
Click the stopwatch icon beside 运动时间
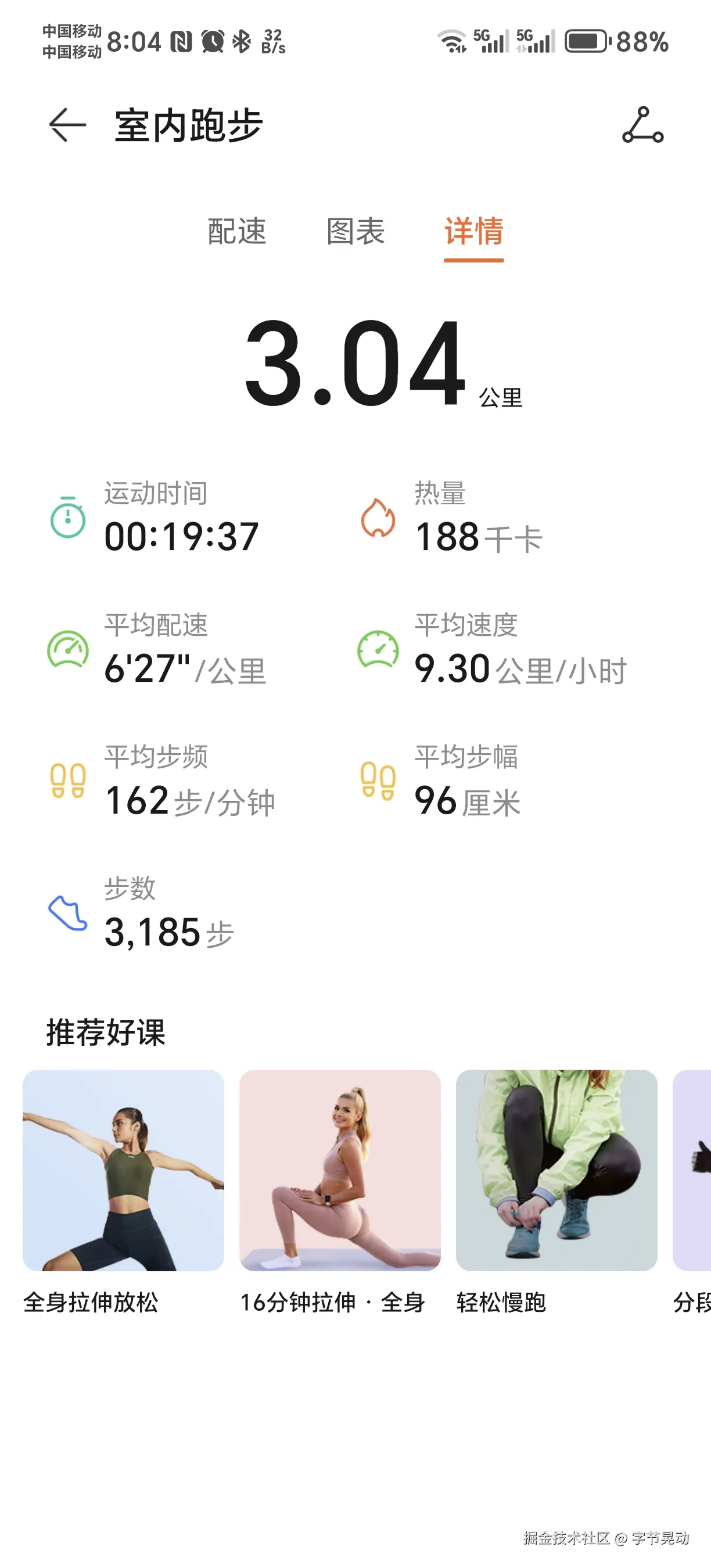click(67, 518)
